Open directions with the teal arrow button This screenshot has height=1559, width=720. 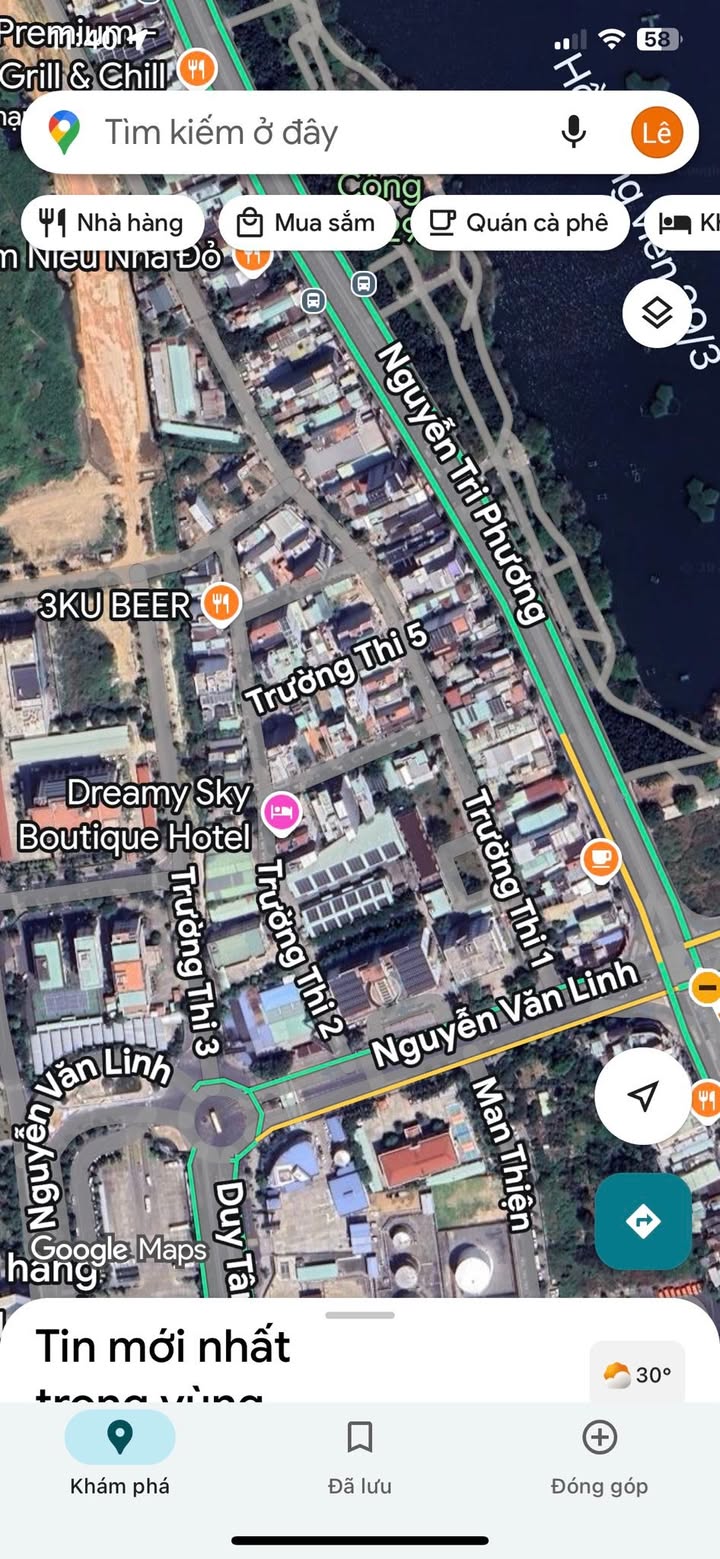[x=643, y=1221]
